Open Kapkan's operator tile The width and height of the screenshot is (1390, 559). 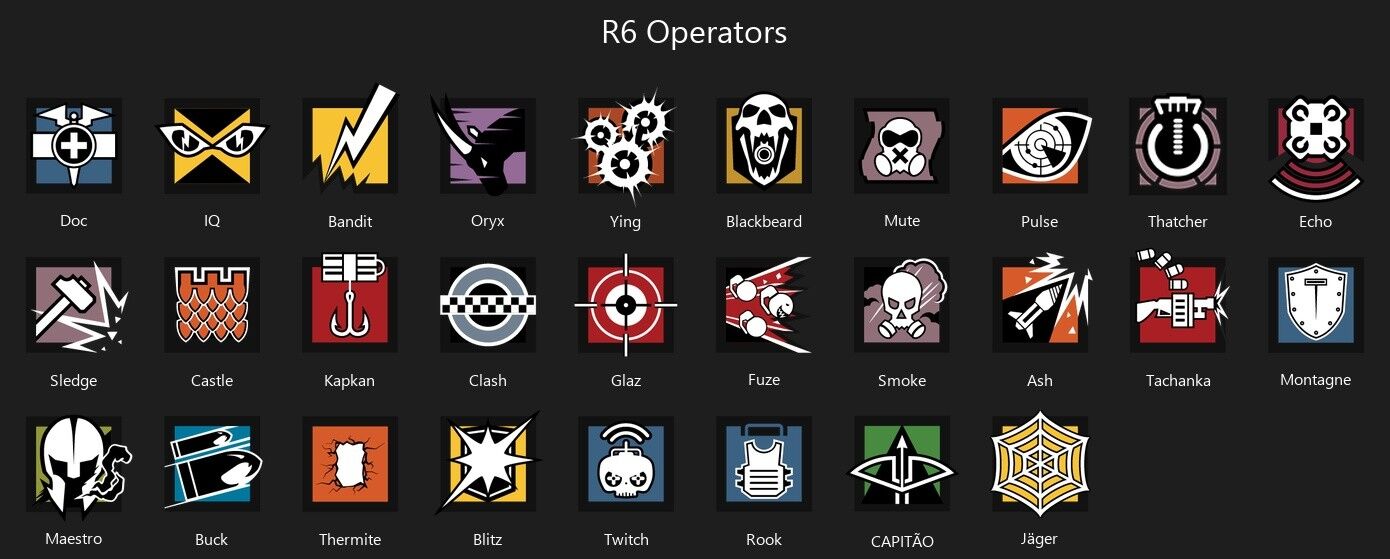[x=350, y=305]
